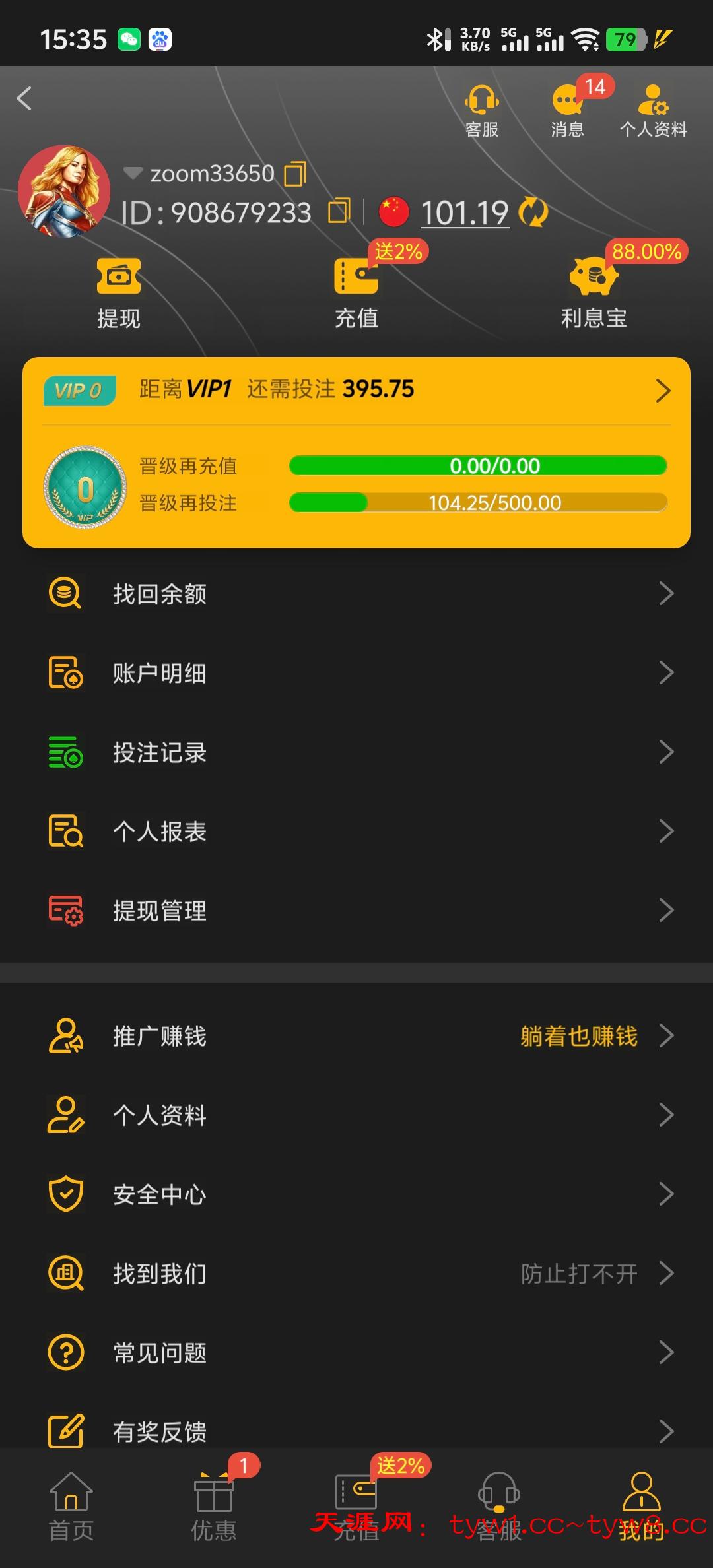Open 常见问题 FAQ
Image resolution: width=713 pixels, height=1568 pixels.
coord(356,1353)
